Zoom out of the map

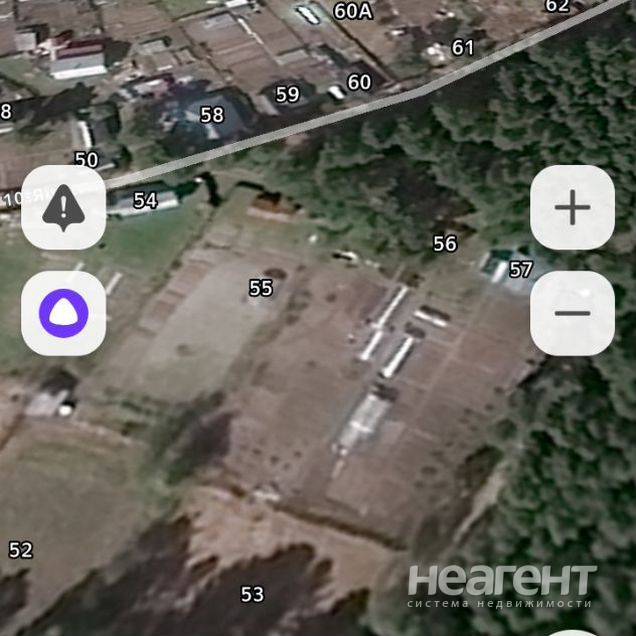[x=572, y=312]
